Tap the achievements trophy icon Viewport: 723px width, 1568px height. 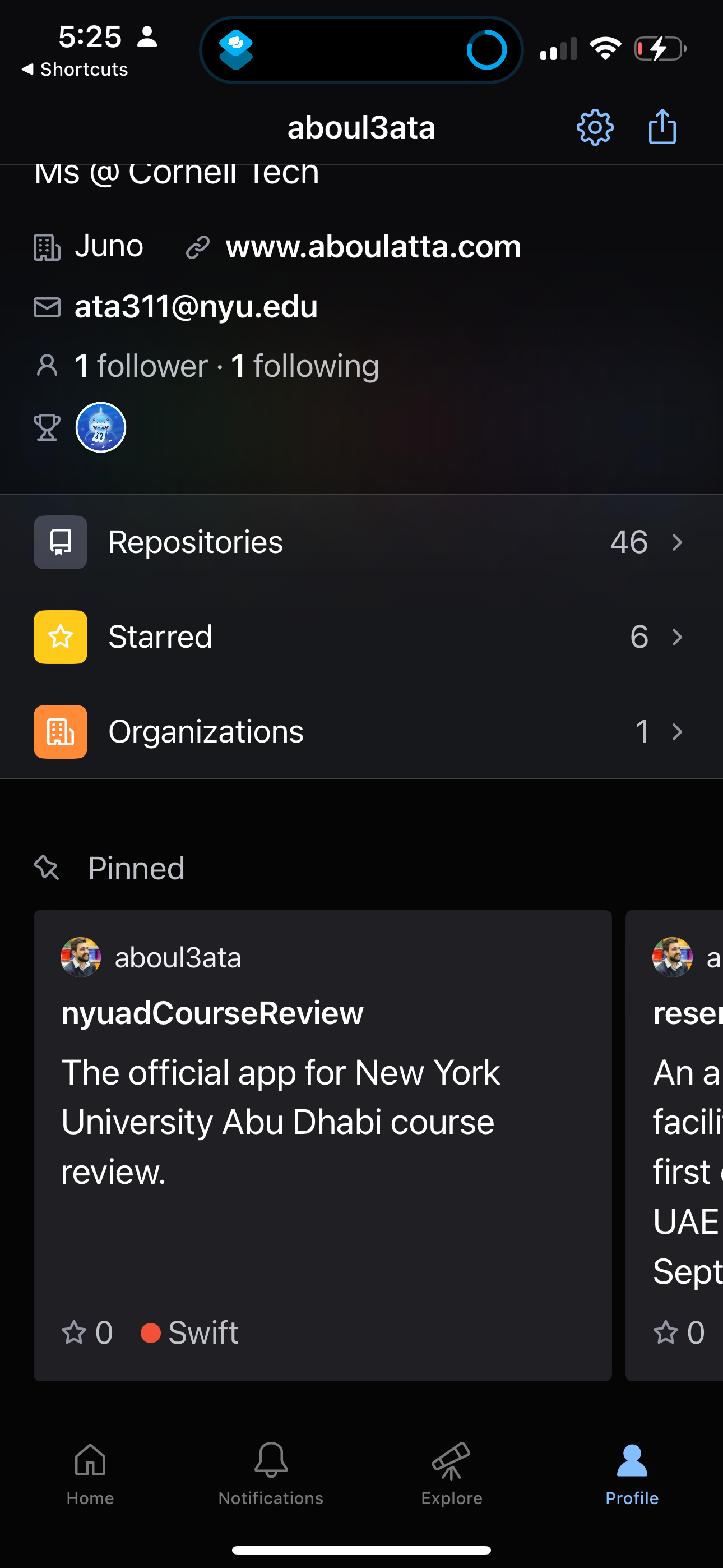point(48,427)
